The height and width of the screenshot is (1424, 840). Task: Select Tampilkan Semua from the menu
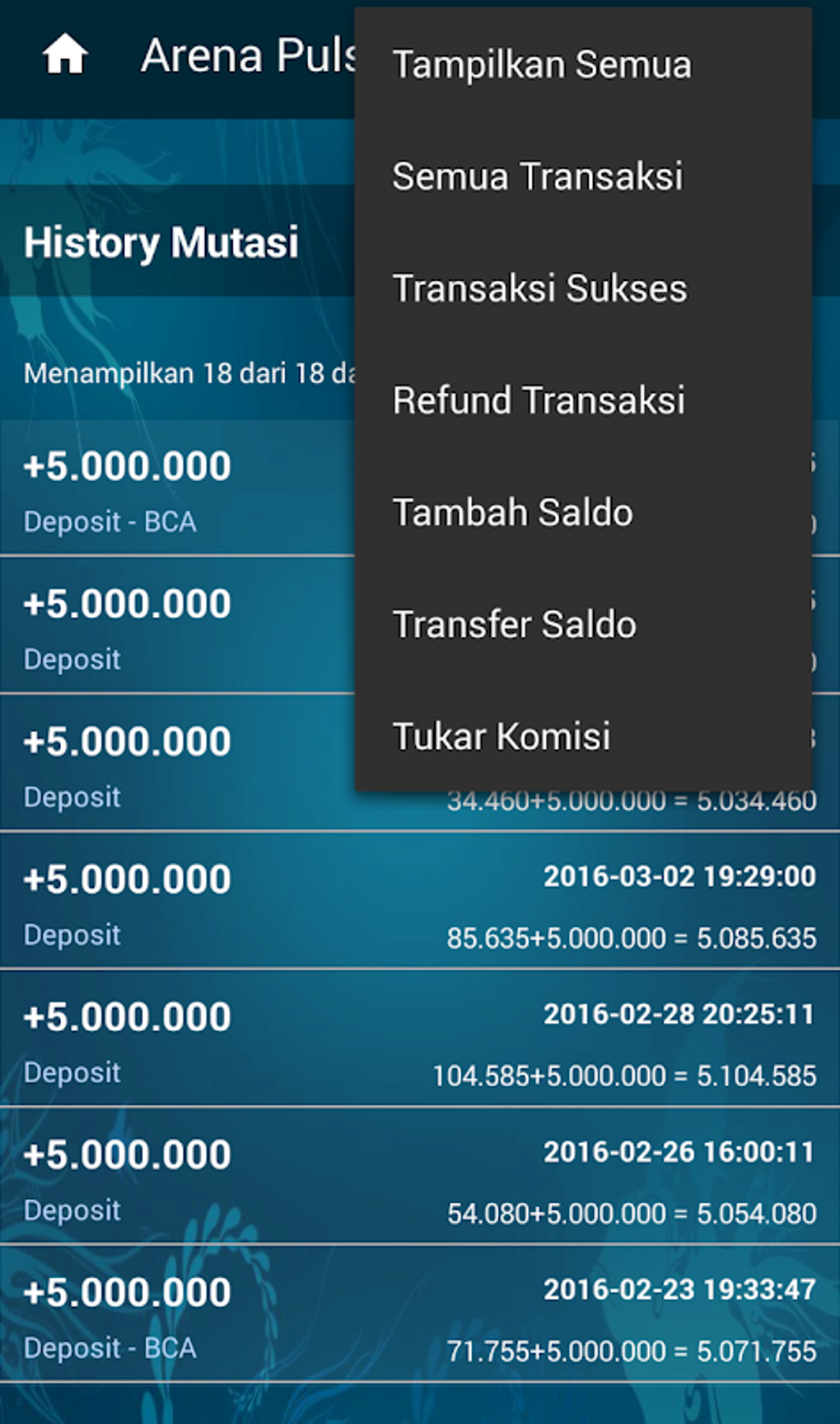click(542, 65)
